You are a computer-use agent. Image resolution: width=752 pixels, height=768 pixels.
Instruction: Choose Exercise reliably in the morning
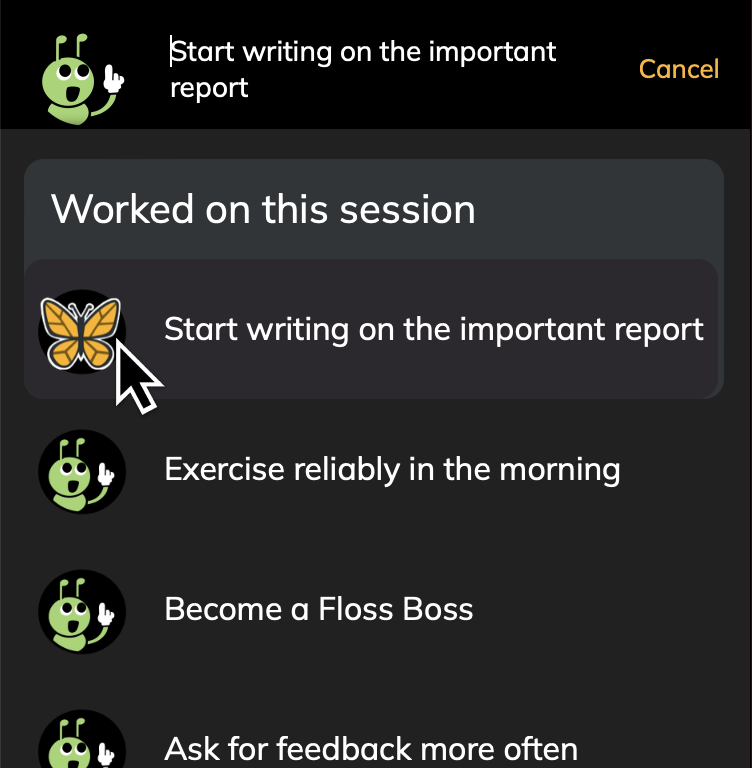coord(391,469)
